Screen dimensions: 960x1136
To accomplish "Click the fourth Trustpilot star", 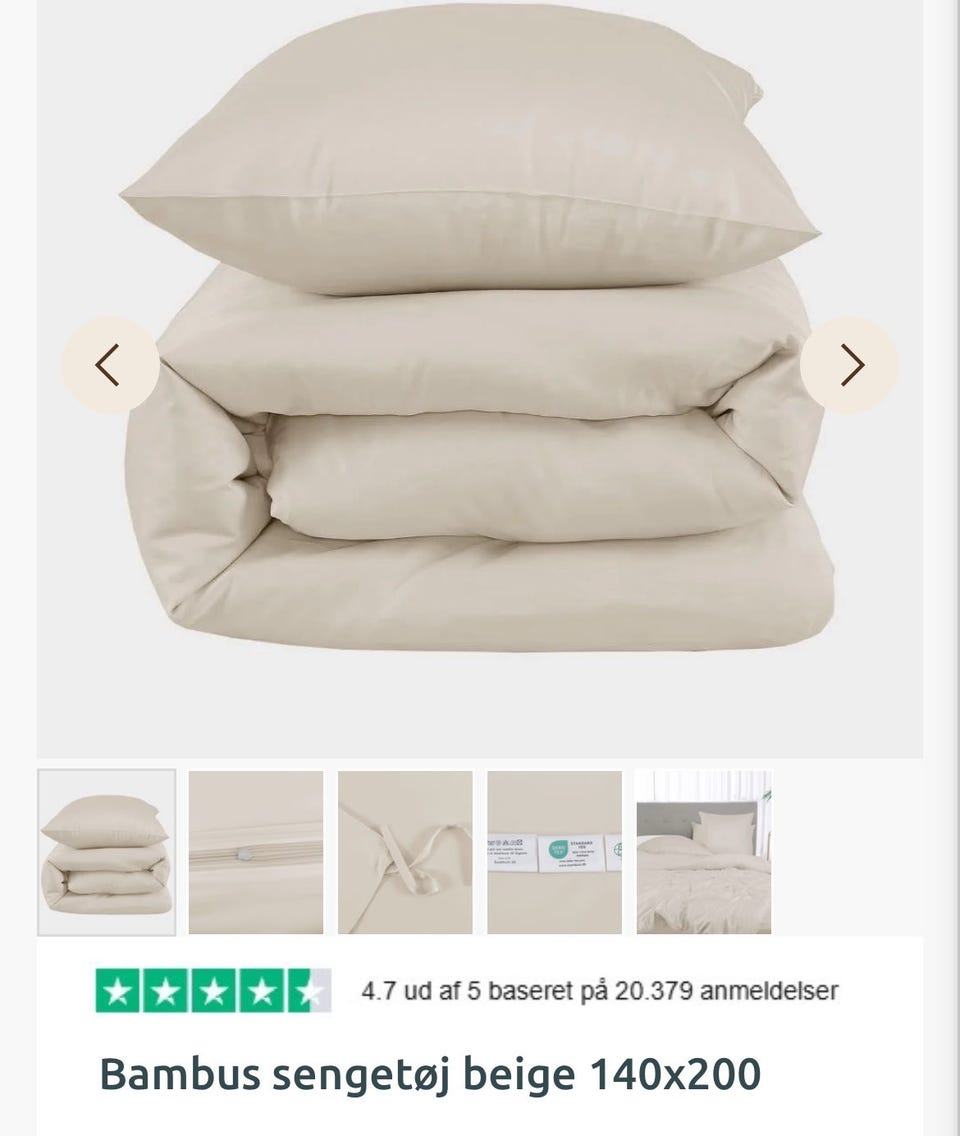I will point(262,991).
